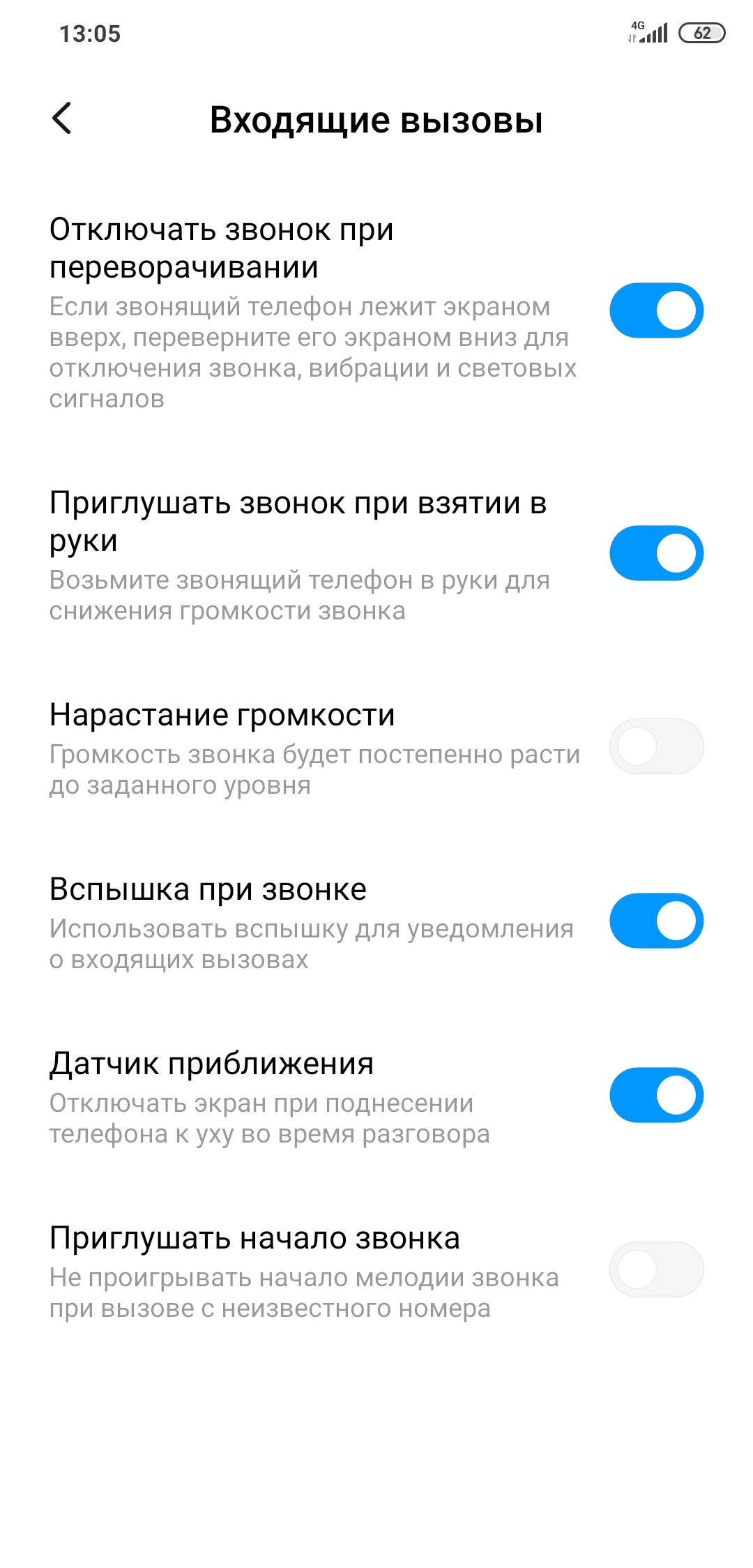Turn off Приглушать звонок при взятии в руки

tap(656, 553)
